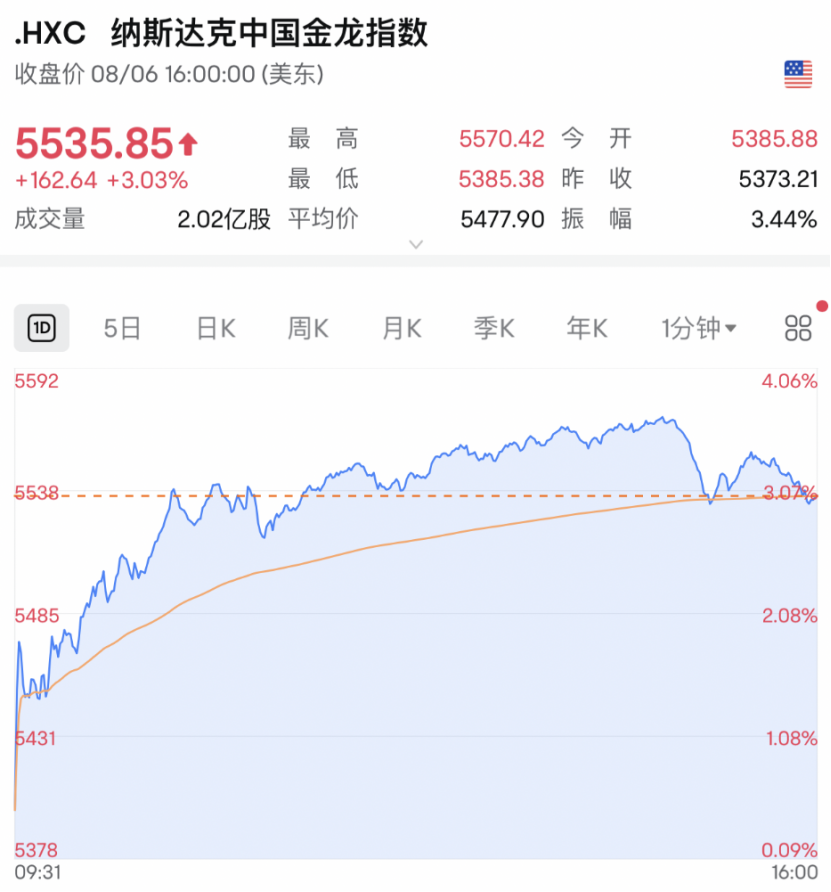Select the 1D chart view
831x892 pixels.
coord(42,328)
